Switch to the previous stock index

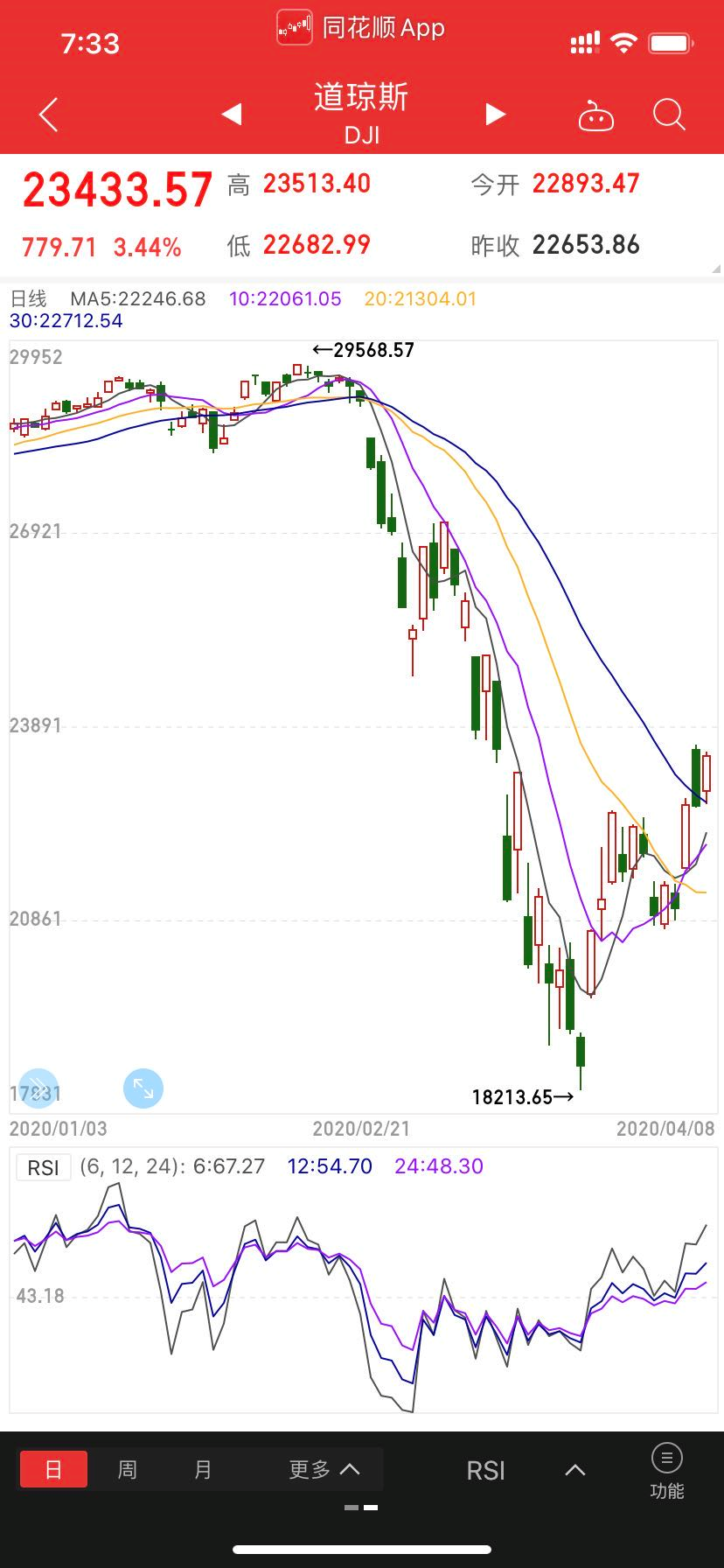[x=232, y=115]
